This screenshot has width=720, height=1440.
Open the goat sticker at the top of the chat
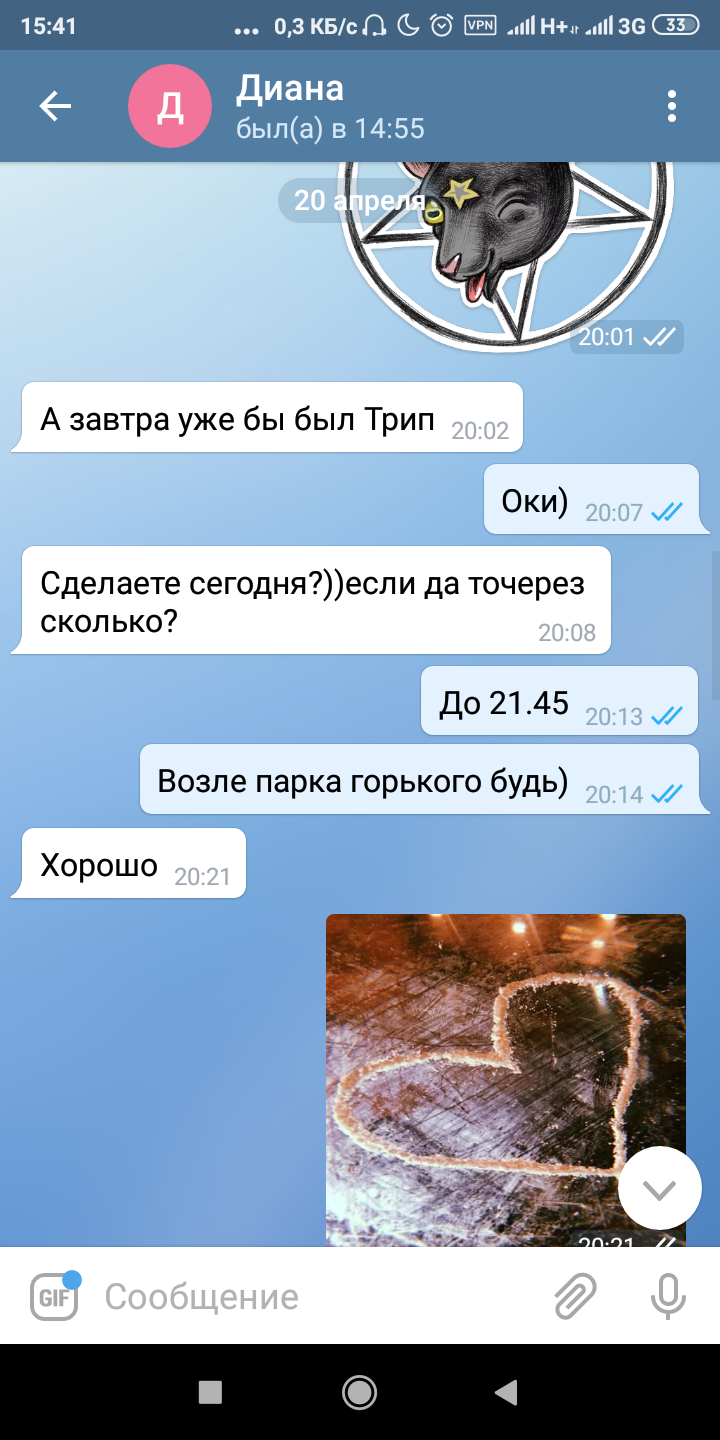pos(506,256)
